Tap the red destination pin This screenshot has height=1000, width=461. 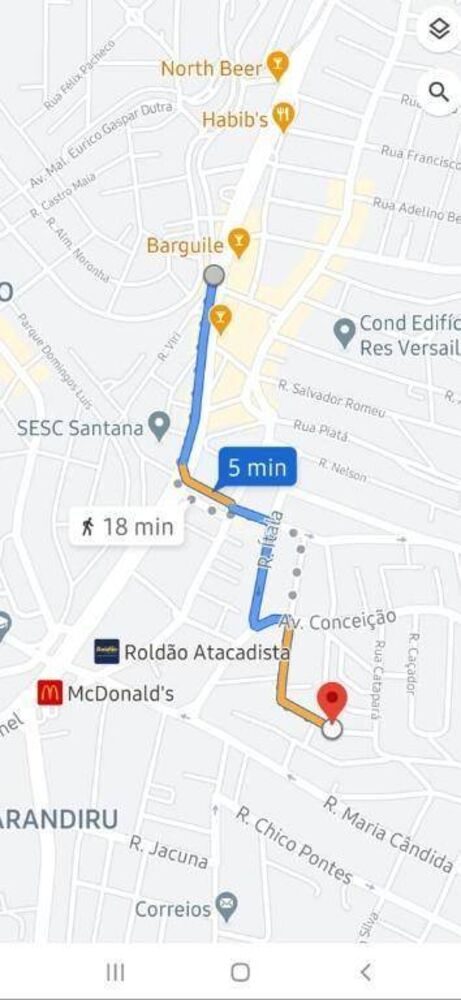pyautogui.click(x=332, y=702)
